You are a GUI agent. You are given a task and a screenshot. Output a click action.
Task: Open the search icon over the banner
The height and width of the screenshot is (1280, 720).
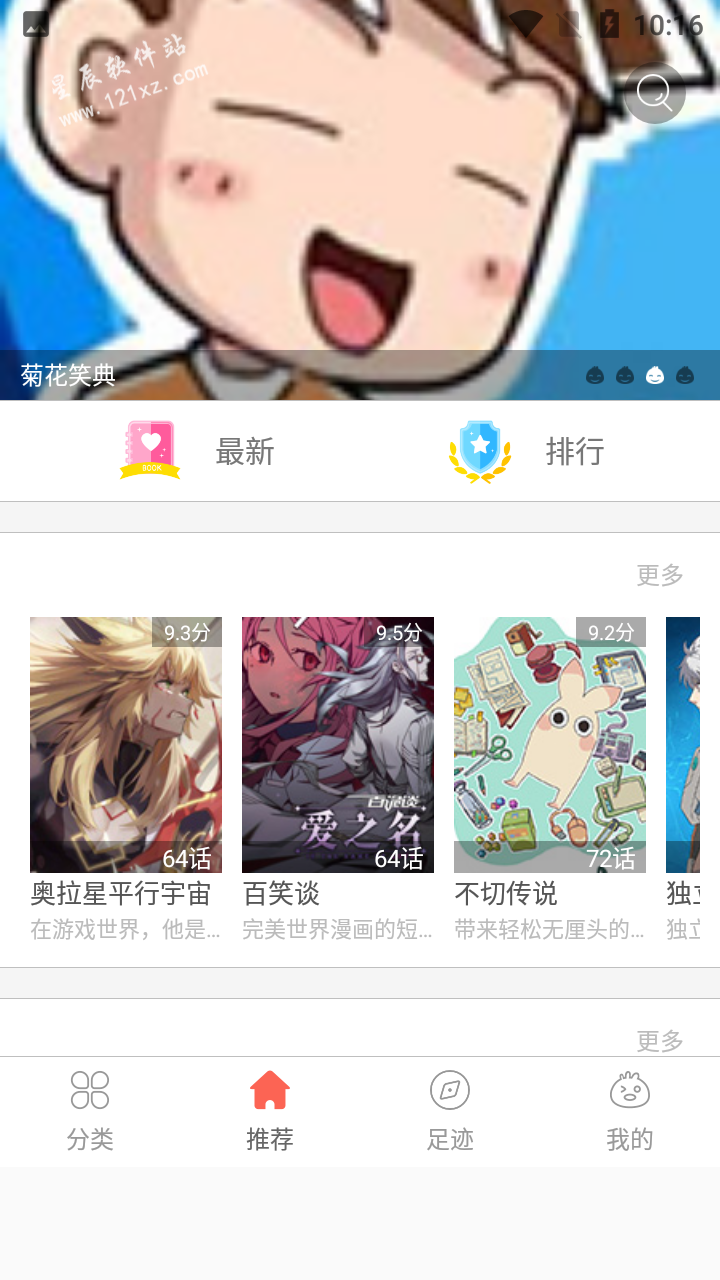coord(654,94)
